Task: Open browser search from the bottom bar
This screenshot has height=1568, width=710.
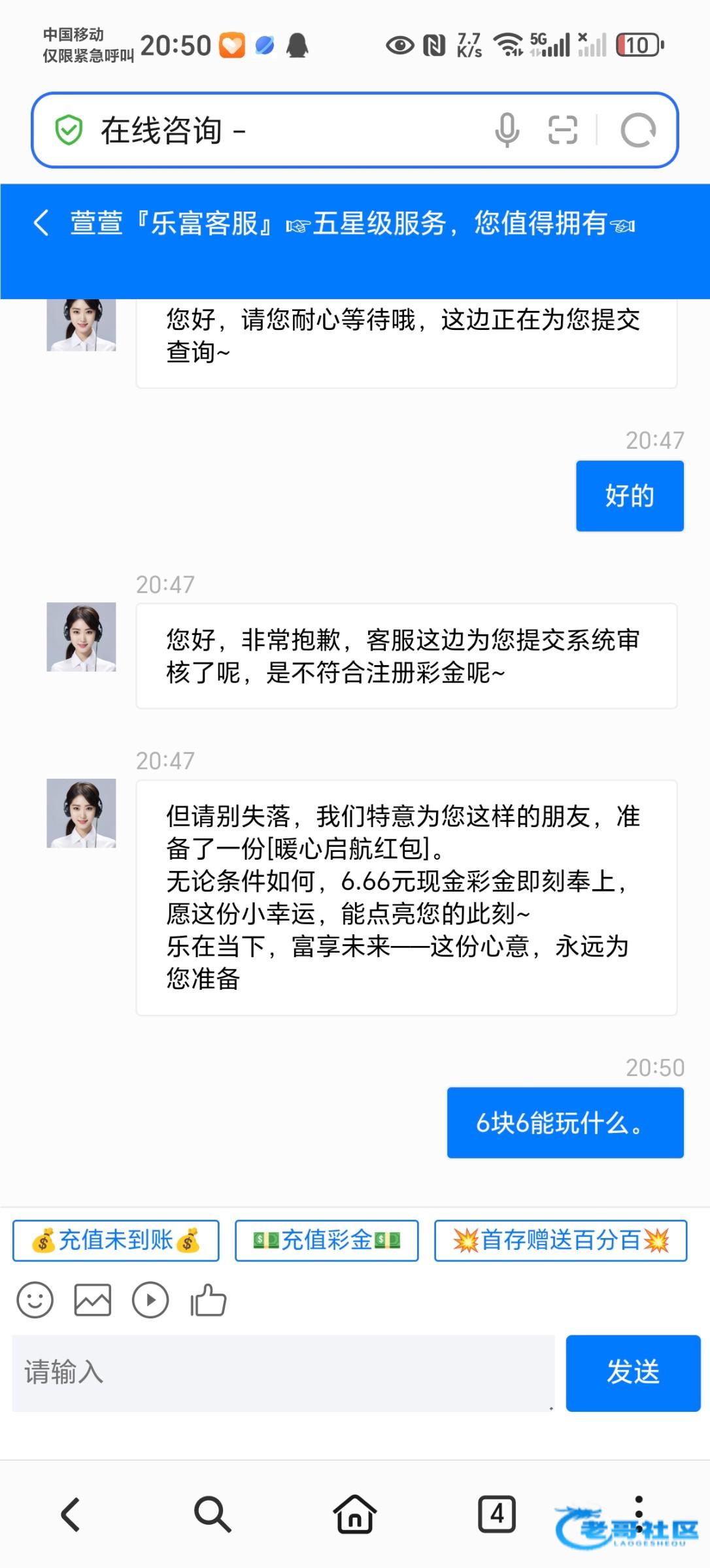Action: [x=212, y=1514]
